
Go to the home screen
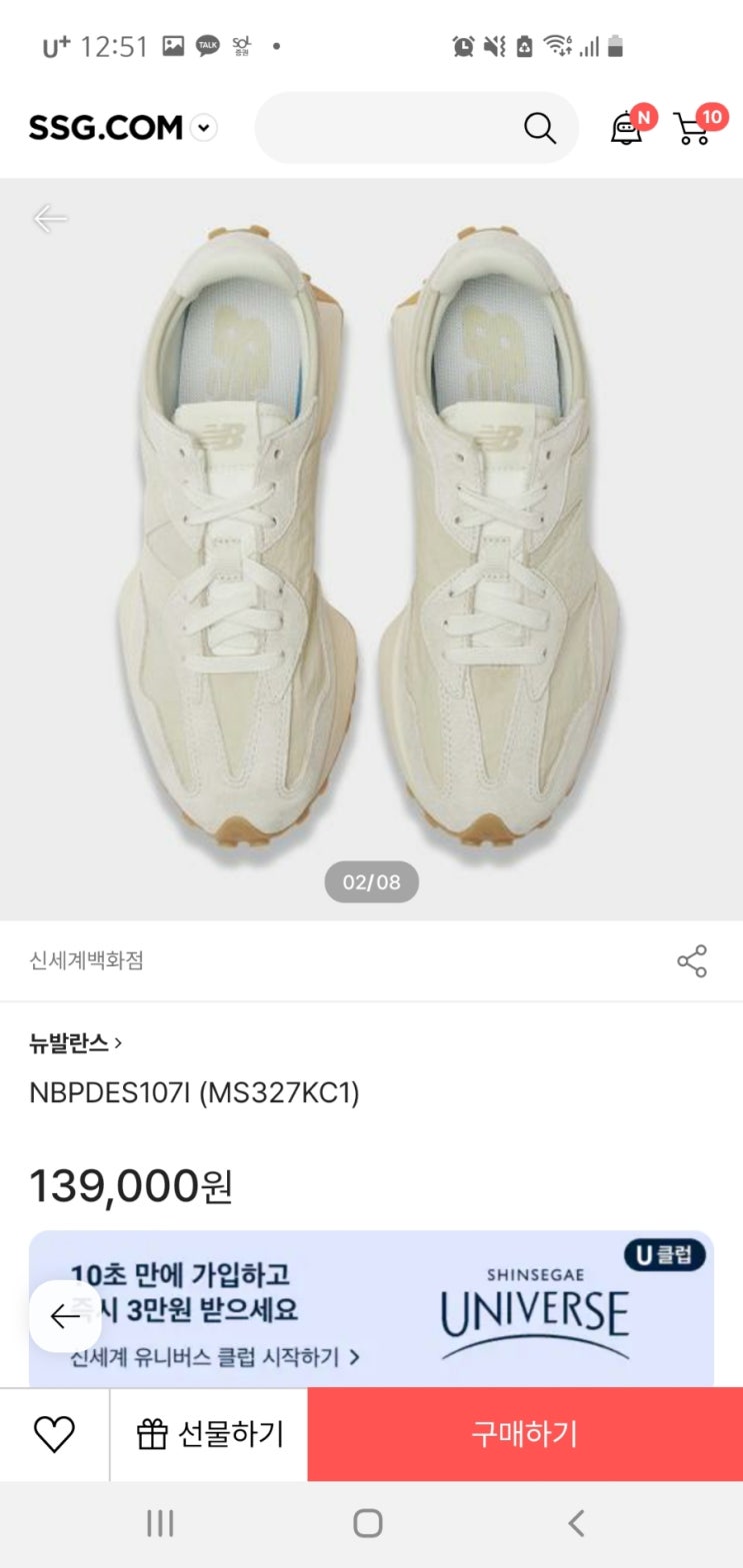(x=368, y=1523)
